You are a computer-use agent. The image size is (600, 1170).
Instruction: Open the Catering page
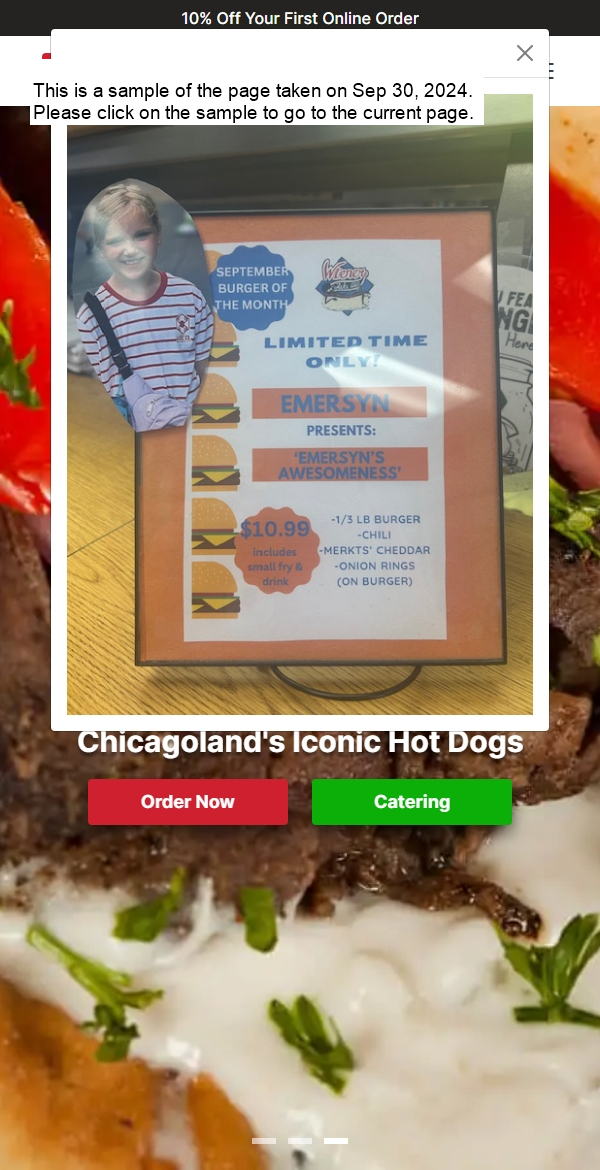411,802
